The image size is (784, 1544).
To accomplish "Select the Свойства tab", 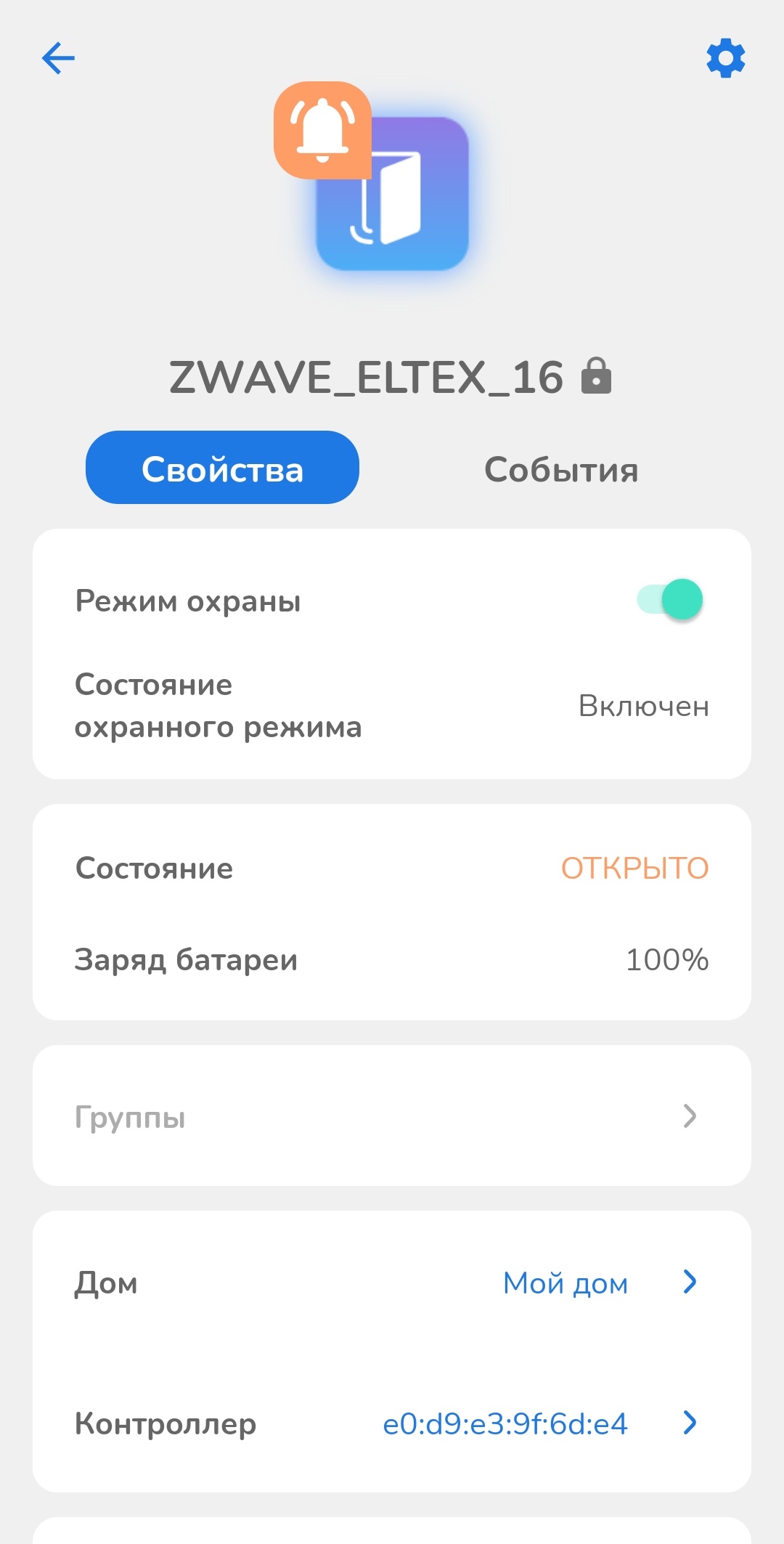I will [222, 468].
